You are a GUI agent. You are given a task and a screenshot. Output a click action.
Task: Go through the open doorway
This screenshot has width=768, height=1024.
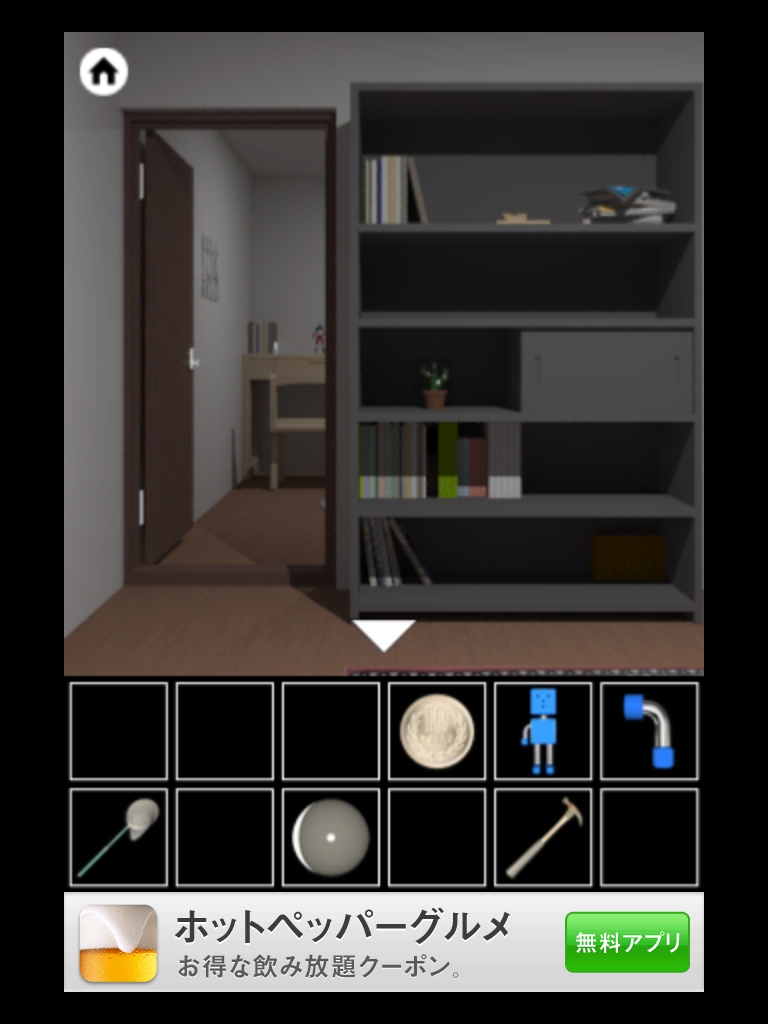tap(270, 380)
